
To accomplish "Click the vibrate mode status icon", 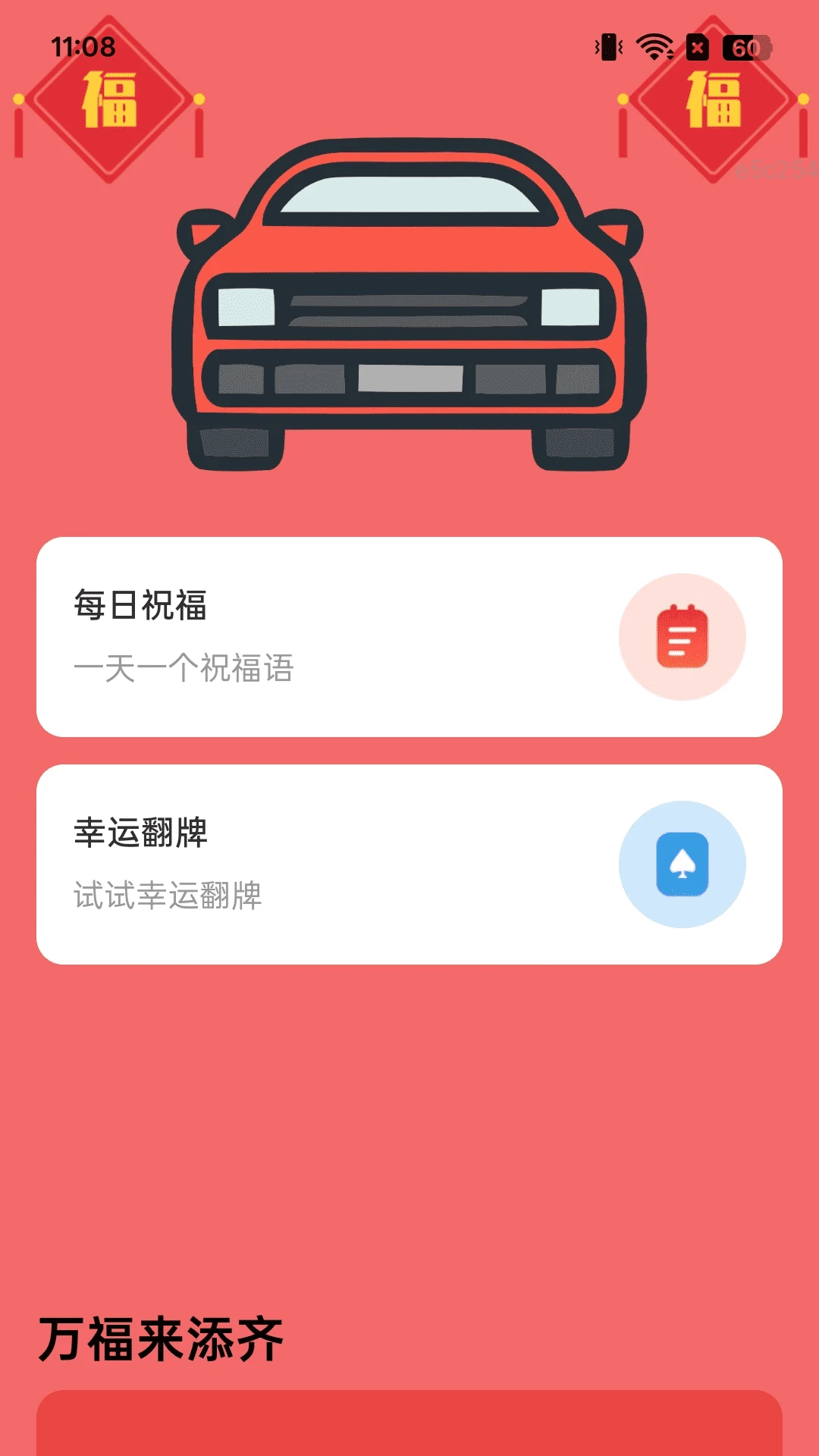I will tap(607, 47).
